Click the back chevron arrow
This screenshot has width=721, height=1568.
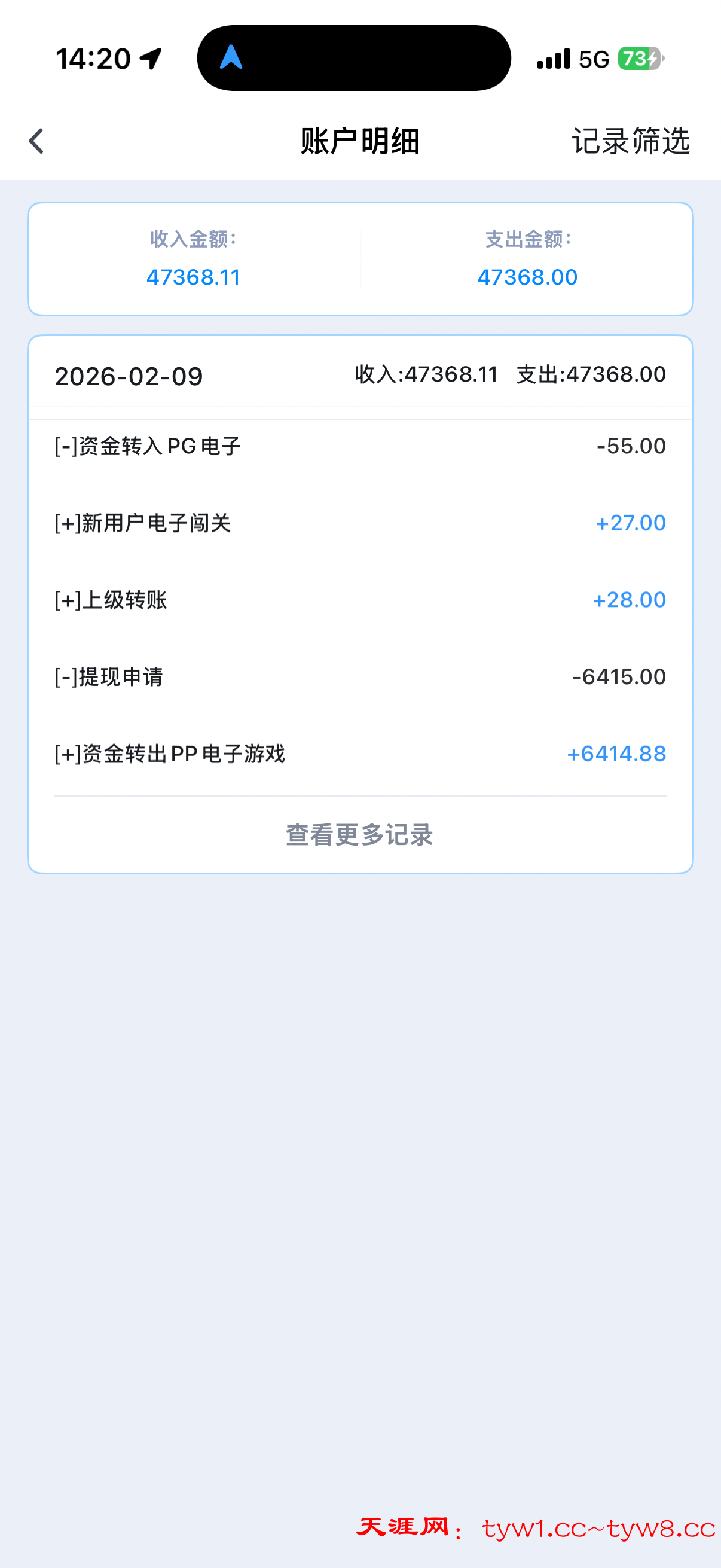click(x=36, y=141)
